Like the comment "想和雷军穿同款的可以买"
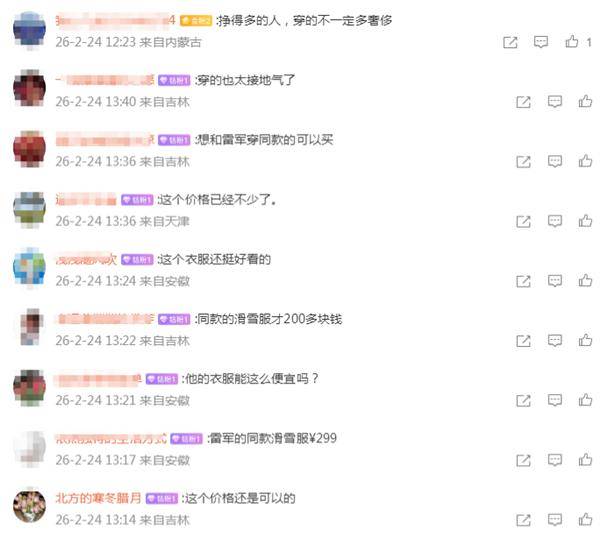Image resolution: width=600 pixels, height=543 pixels. (584, 161)
